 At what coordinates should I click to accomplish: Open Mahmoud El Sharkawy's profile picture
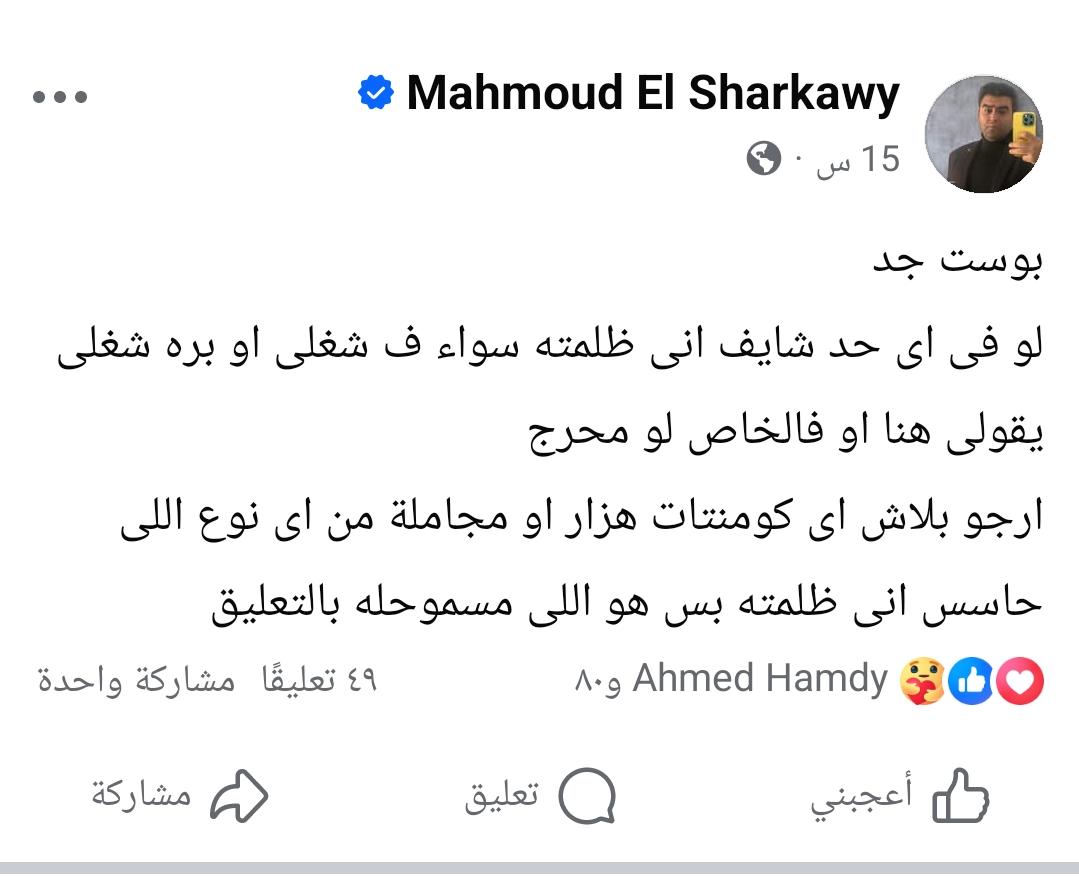coord(984,132)
